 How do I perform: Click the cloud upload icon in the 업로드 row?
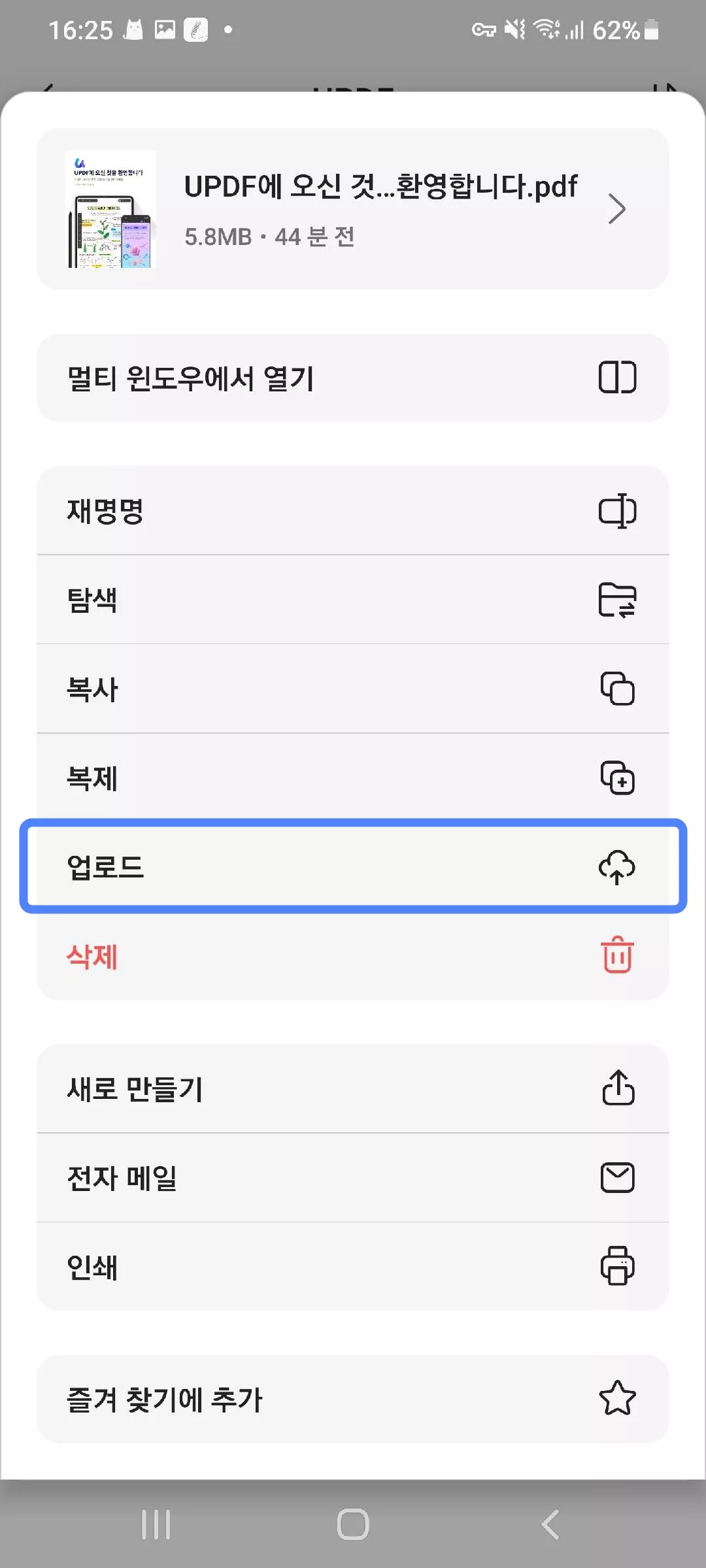point(616,868)
